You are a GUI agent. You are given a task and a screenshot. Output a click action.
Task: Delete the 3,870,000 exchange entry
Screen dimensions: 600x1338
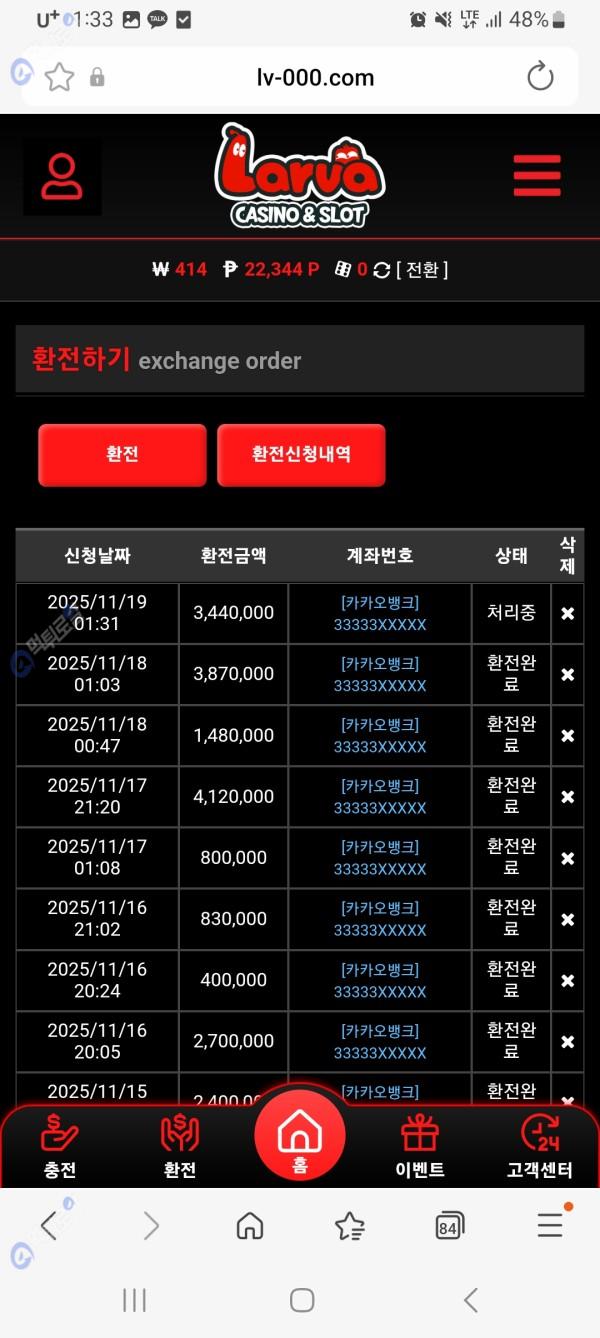pos(567,675)
